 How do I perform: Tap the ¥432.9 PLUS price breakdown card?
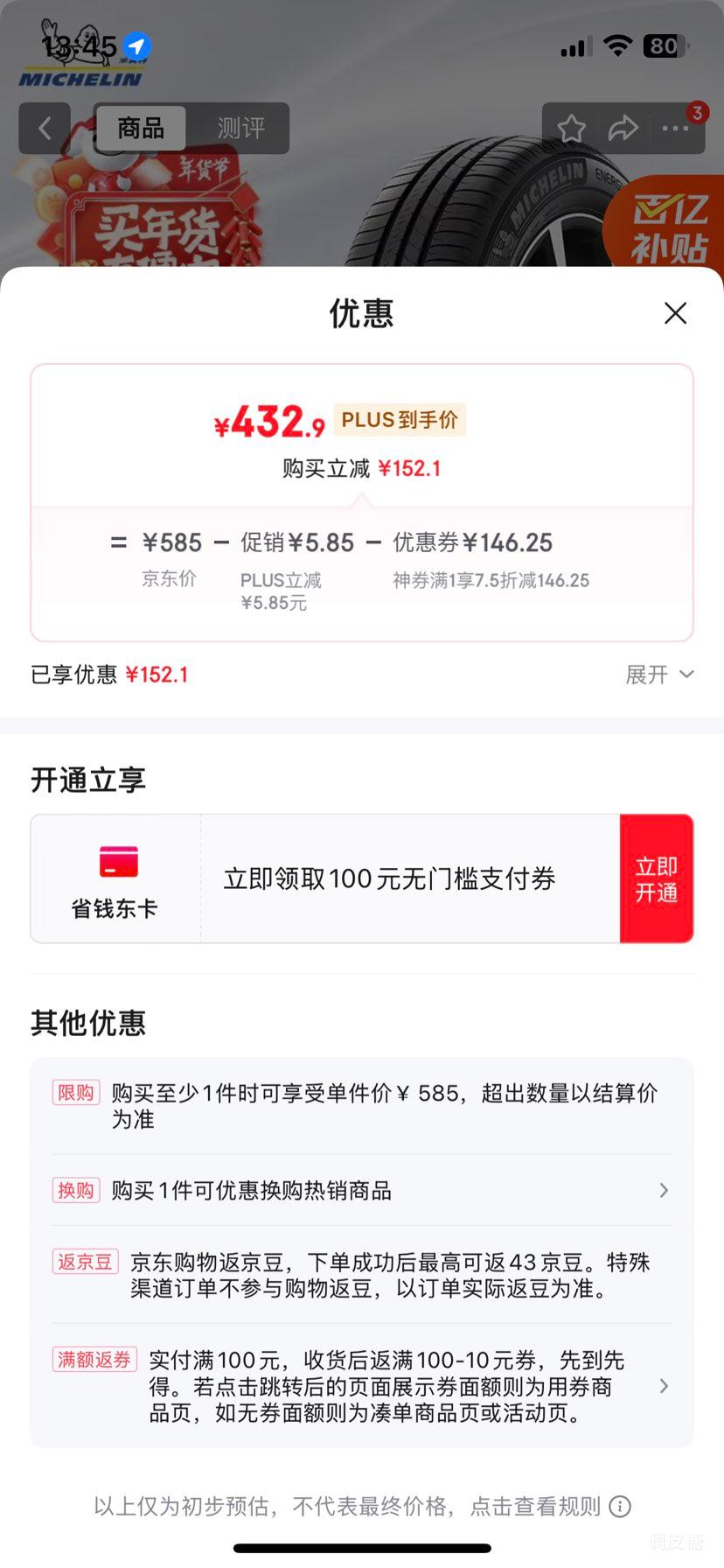click(x=361, y=499)
